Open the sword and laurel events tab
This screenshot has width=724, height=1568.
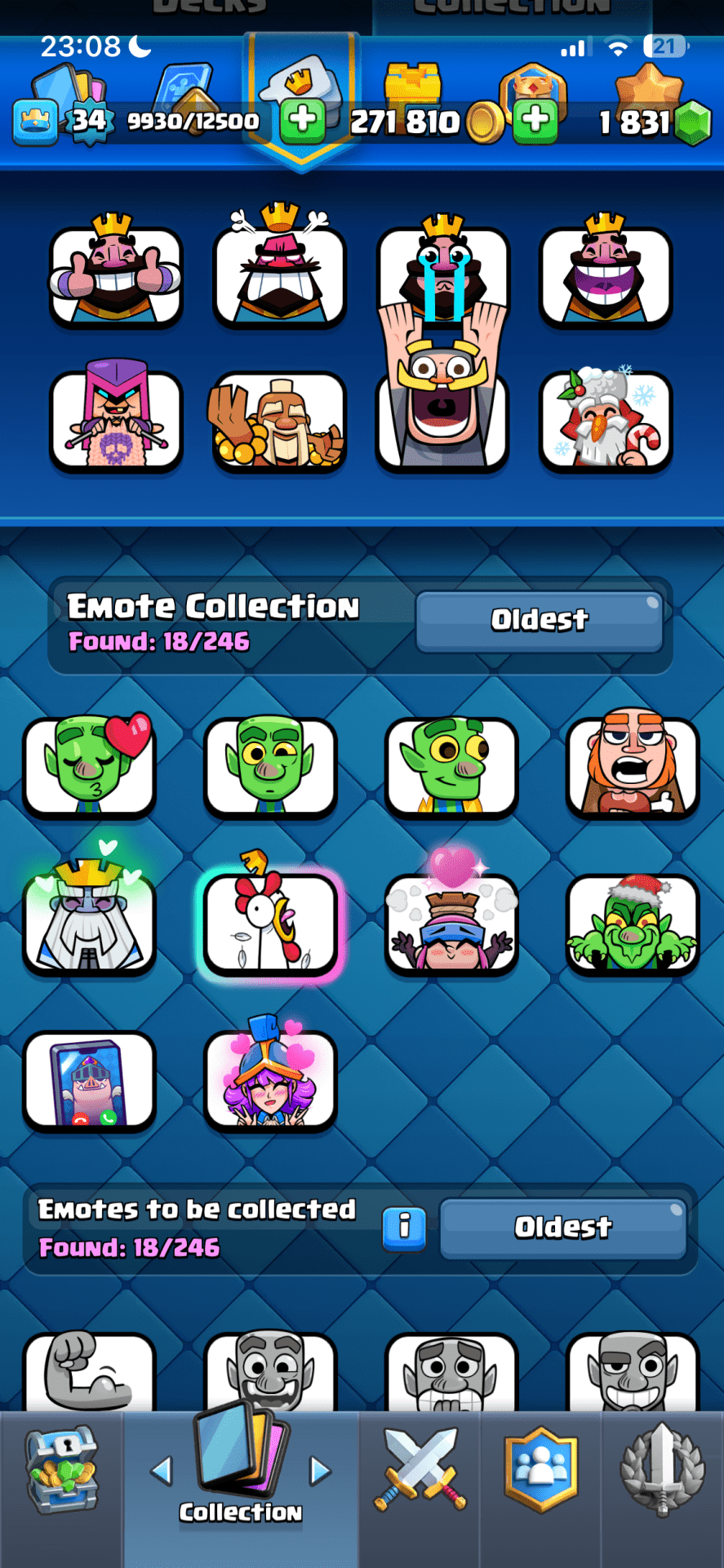(662, 1470)
